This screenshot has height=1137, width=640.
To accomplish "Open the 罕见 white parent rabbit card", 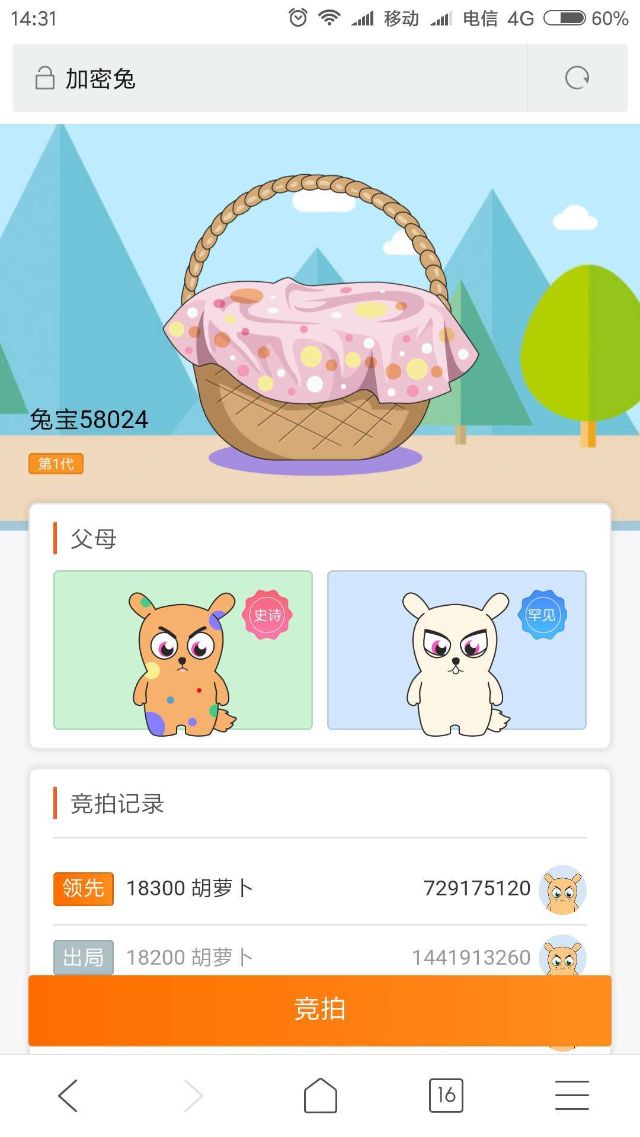I will [x=457, y=650].
